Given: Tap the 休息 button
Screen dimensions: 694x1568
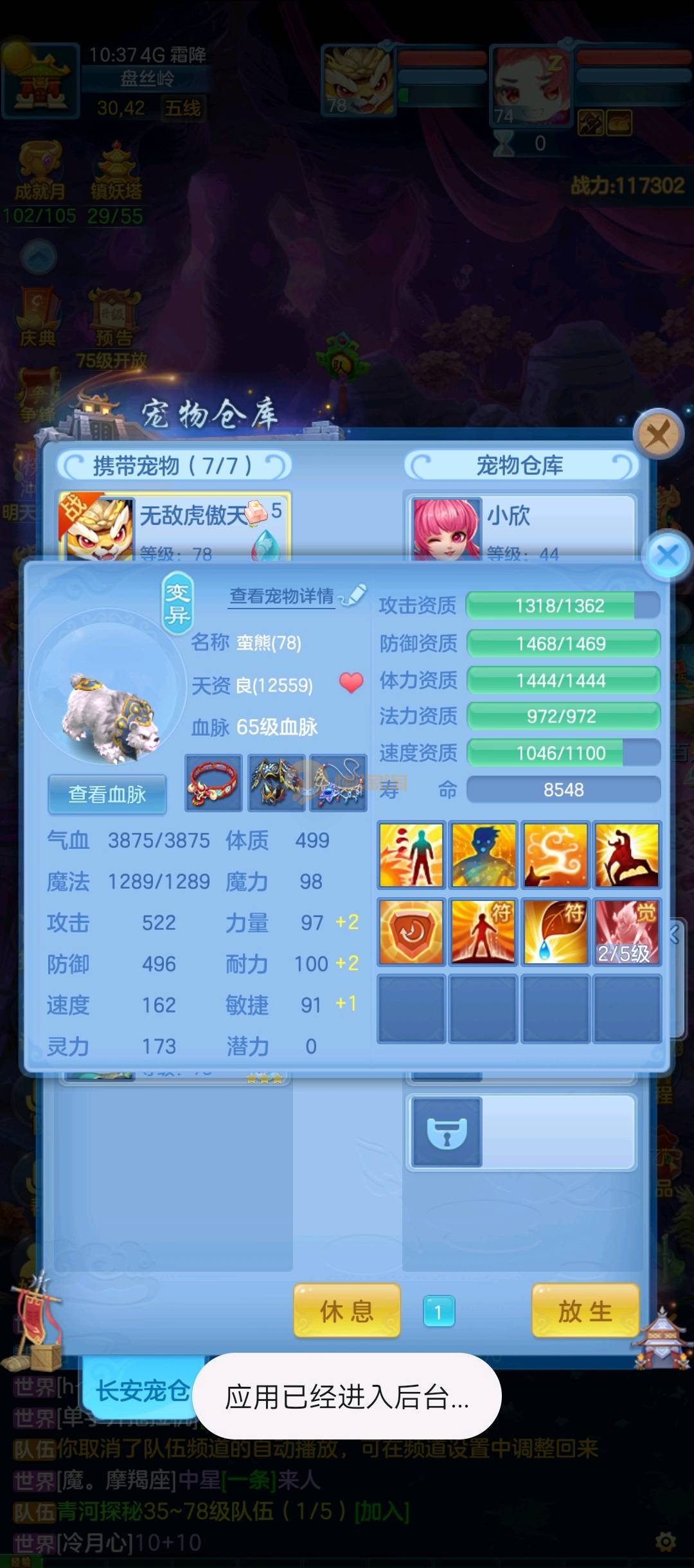Looking at the screenshot, I should pyautogui.click(x=347, y=1312).
